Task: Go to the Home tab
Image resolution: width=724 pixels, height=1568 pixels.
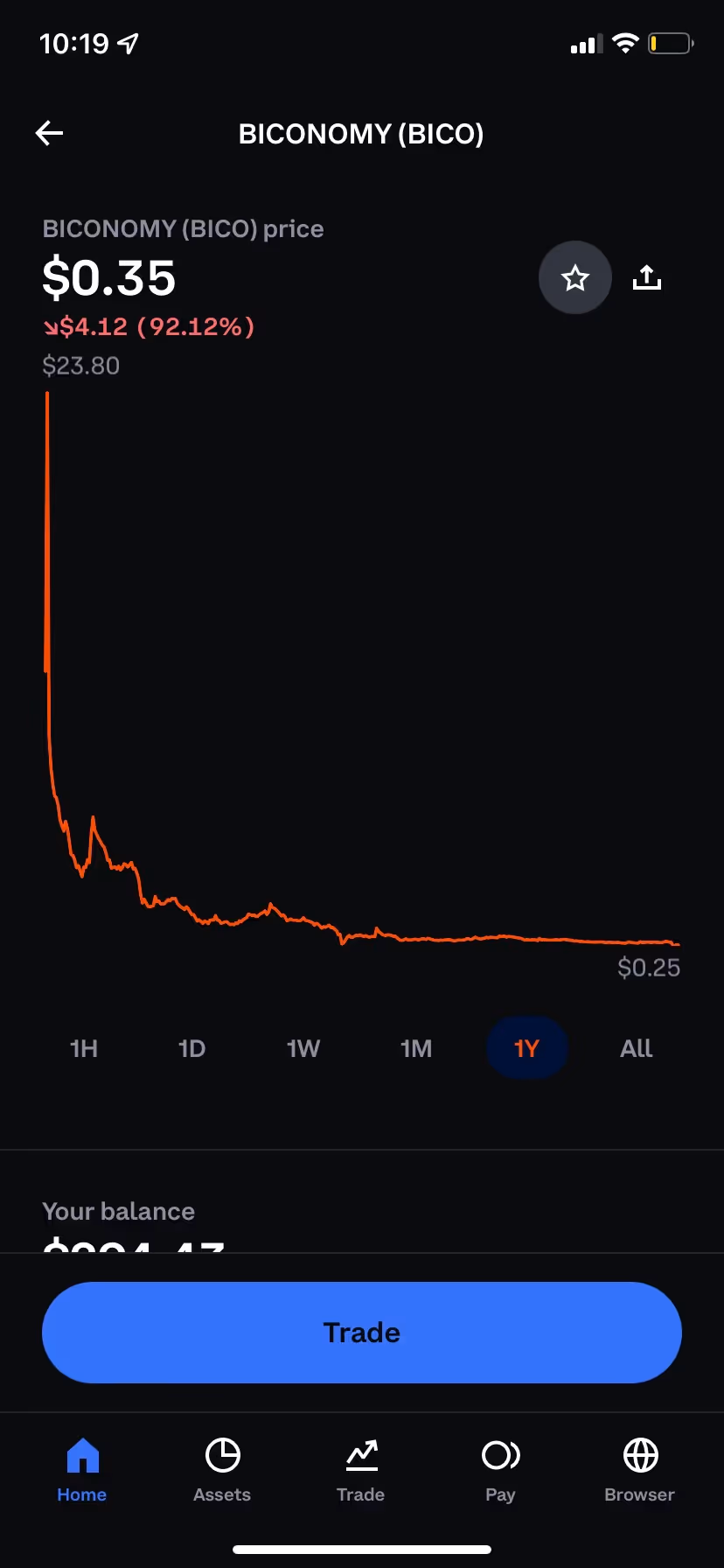Action: pyautogui.click(x=82, y=1470)
